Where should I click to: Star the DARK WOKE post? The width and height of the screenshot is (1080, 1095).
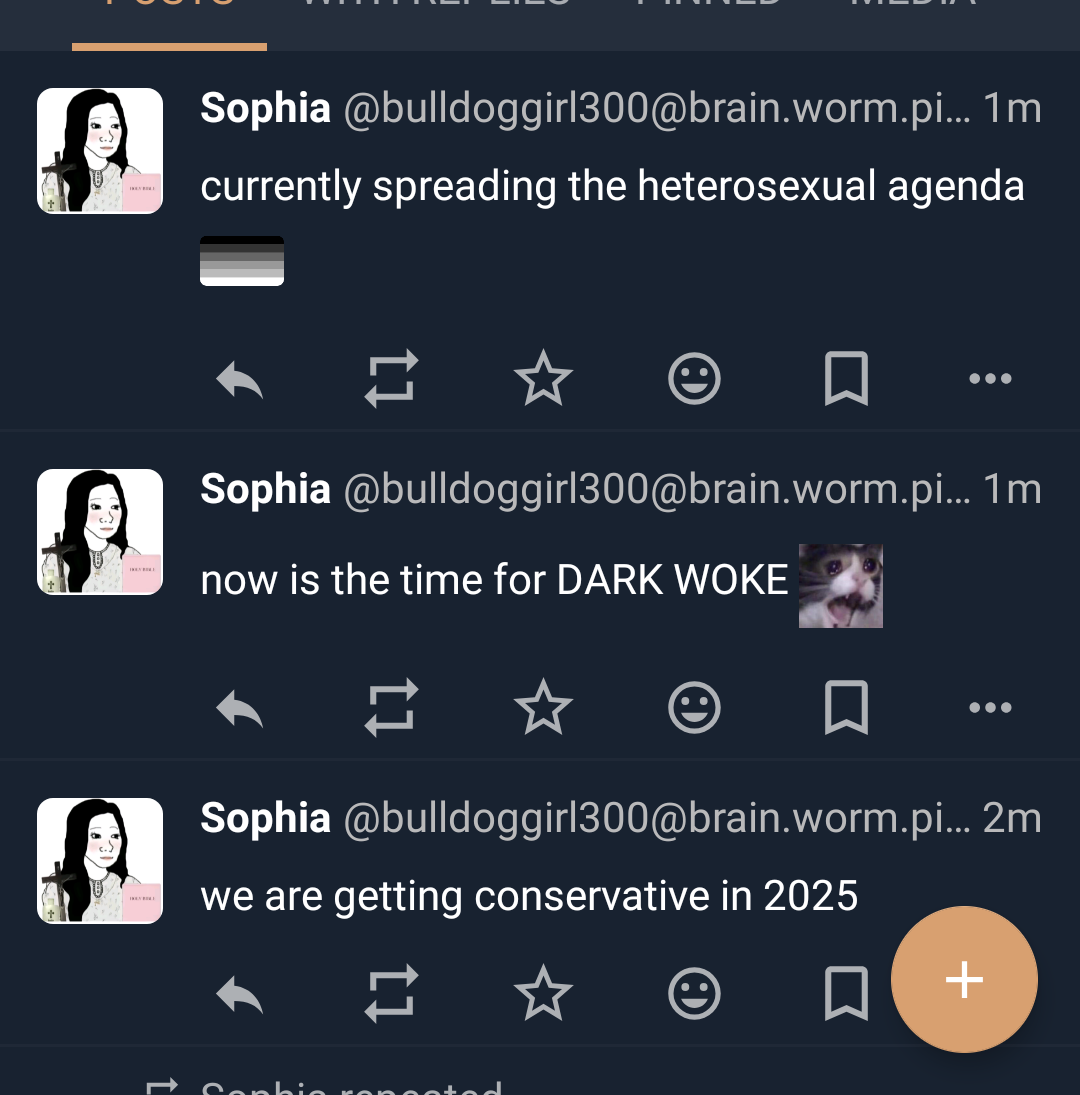pos(543,708)
